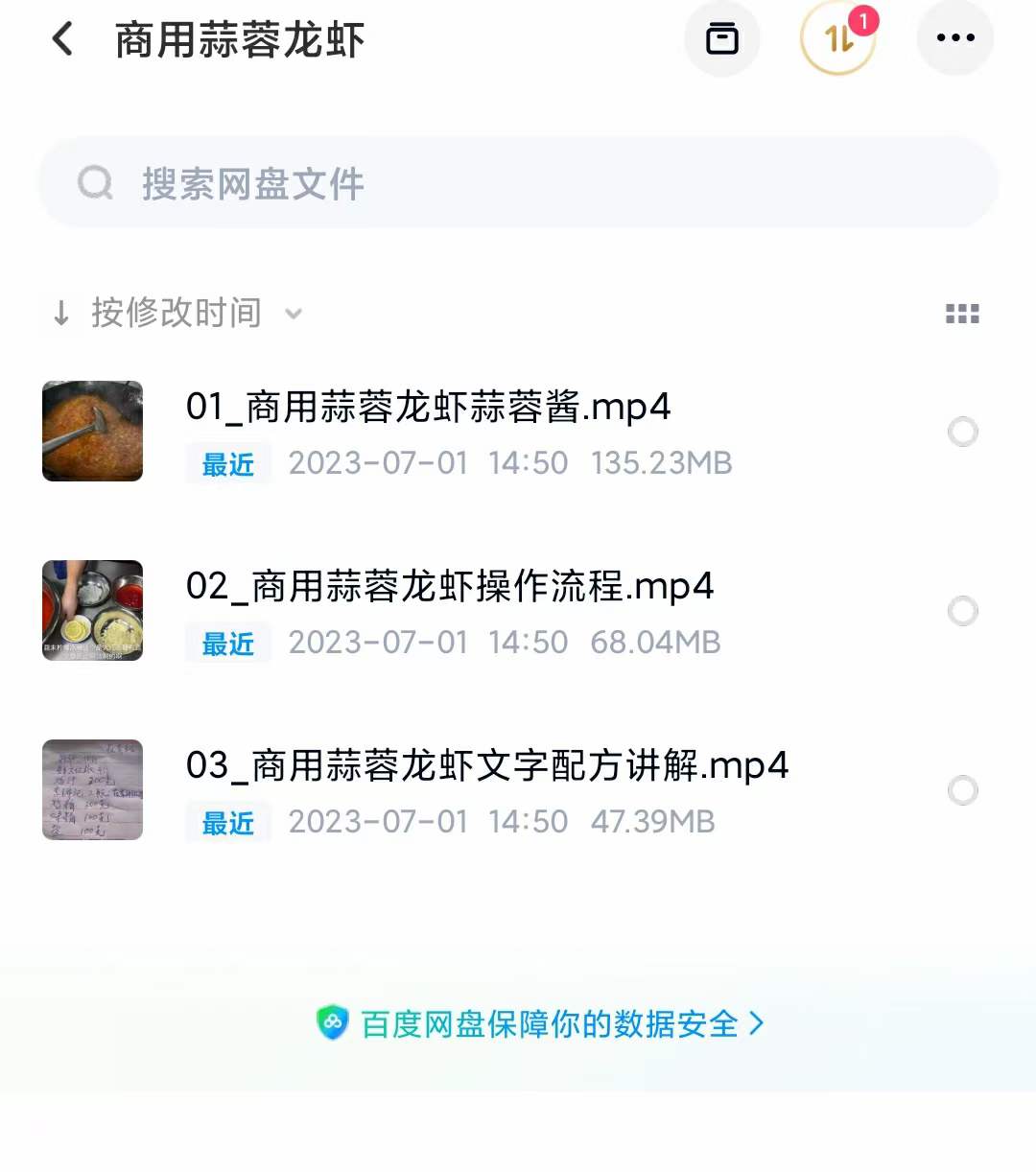
Task: Open 百度网盘保障你的数据安全 link
Action: pyautogui.click(x=547, y=1024)
